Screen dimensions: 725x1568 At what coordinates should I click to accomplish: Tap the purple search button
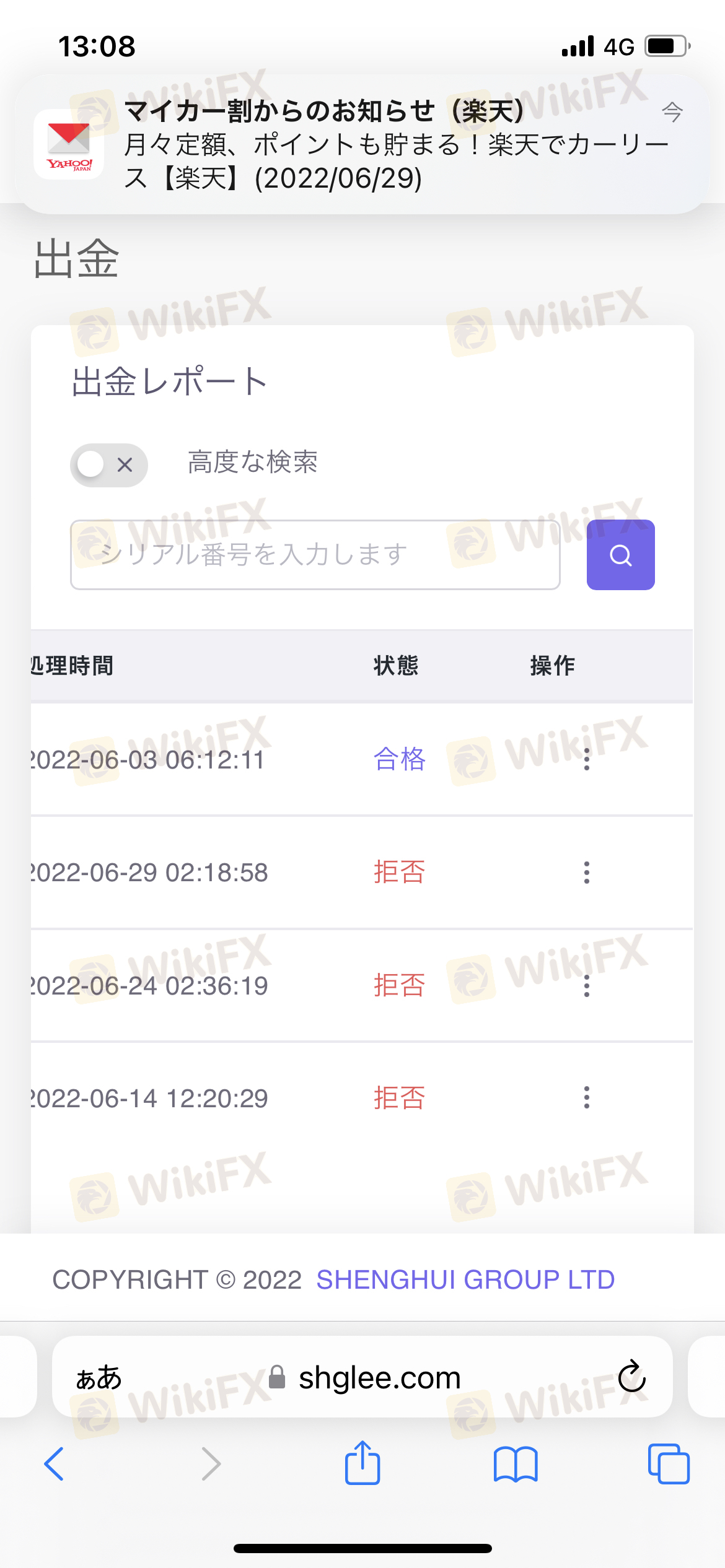620,555
